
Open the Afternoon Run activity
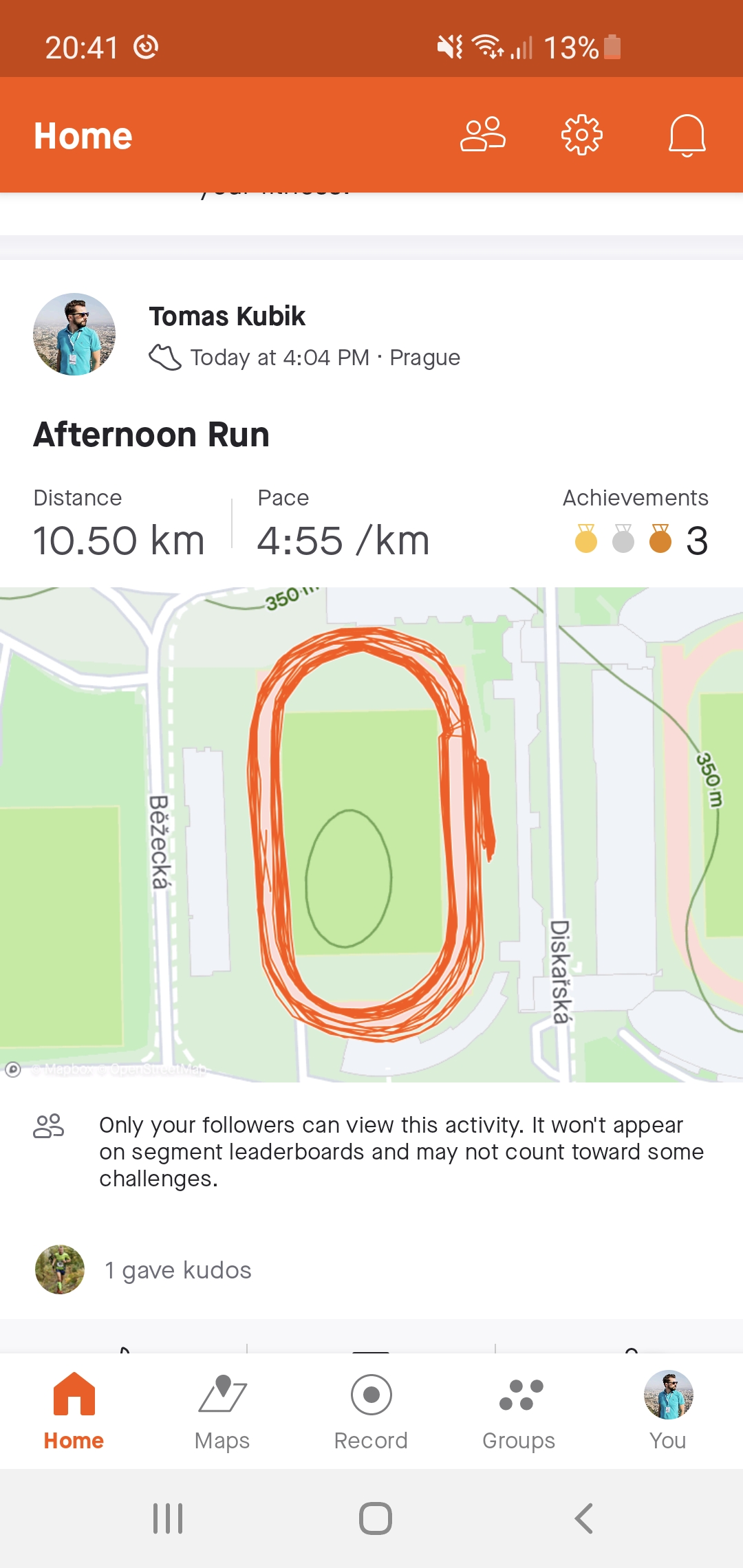coord(151,435)
